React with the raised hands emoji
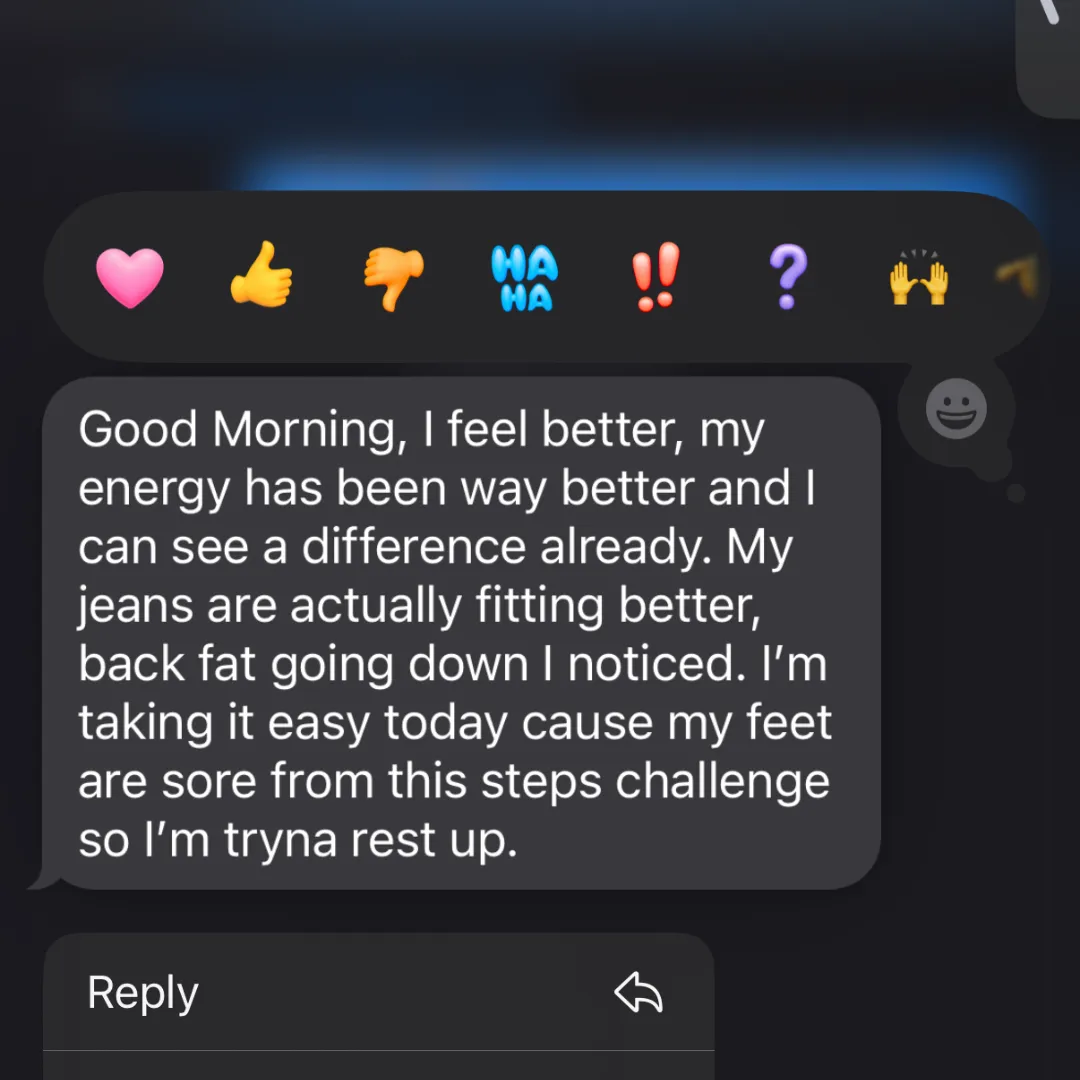This screenshot has height=1080, width=1080. coord(918,278)
